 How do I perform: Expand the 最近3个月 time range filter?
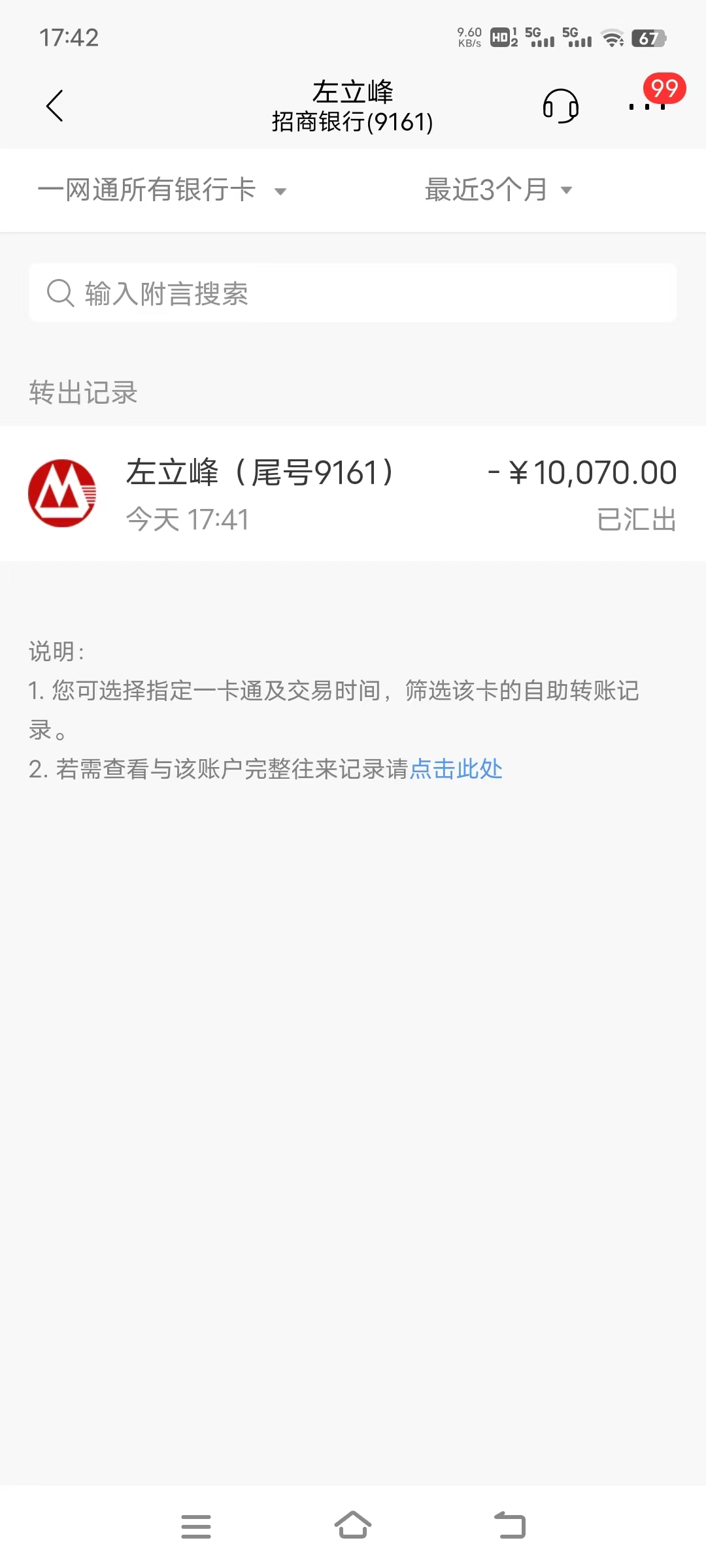[499, 190]
